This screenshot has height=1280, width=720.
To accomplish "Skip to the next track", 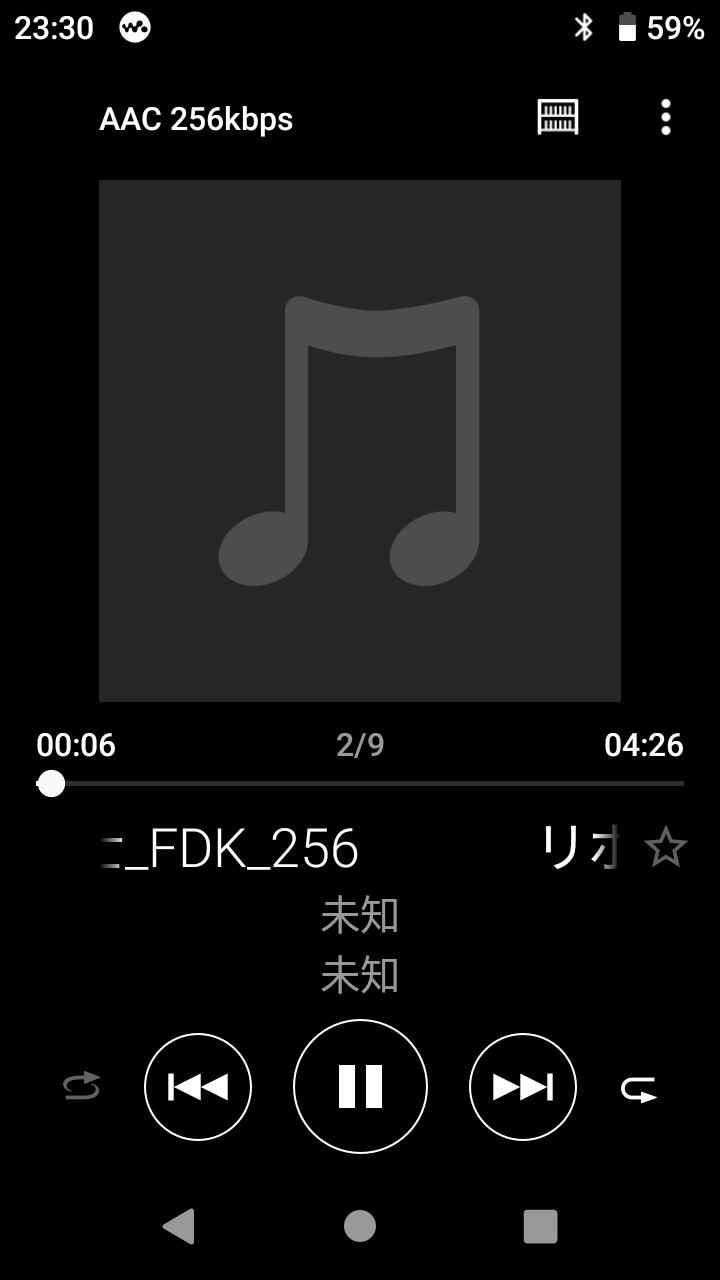I will click(523, 1086).
